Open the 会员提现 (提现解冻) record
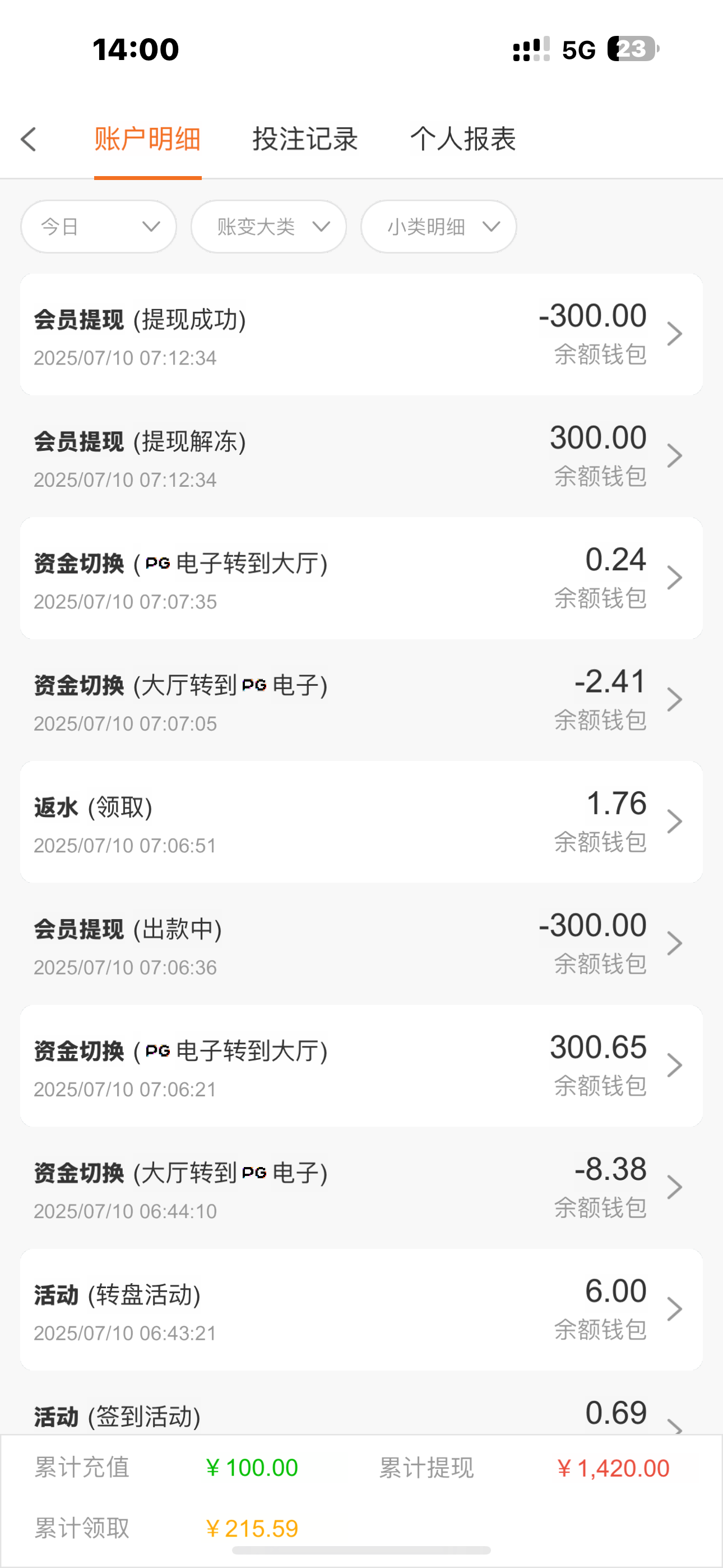Image resolution: width=723 pixels, height=1568 pixels. coord(361,456)
